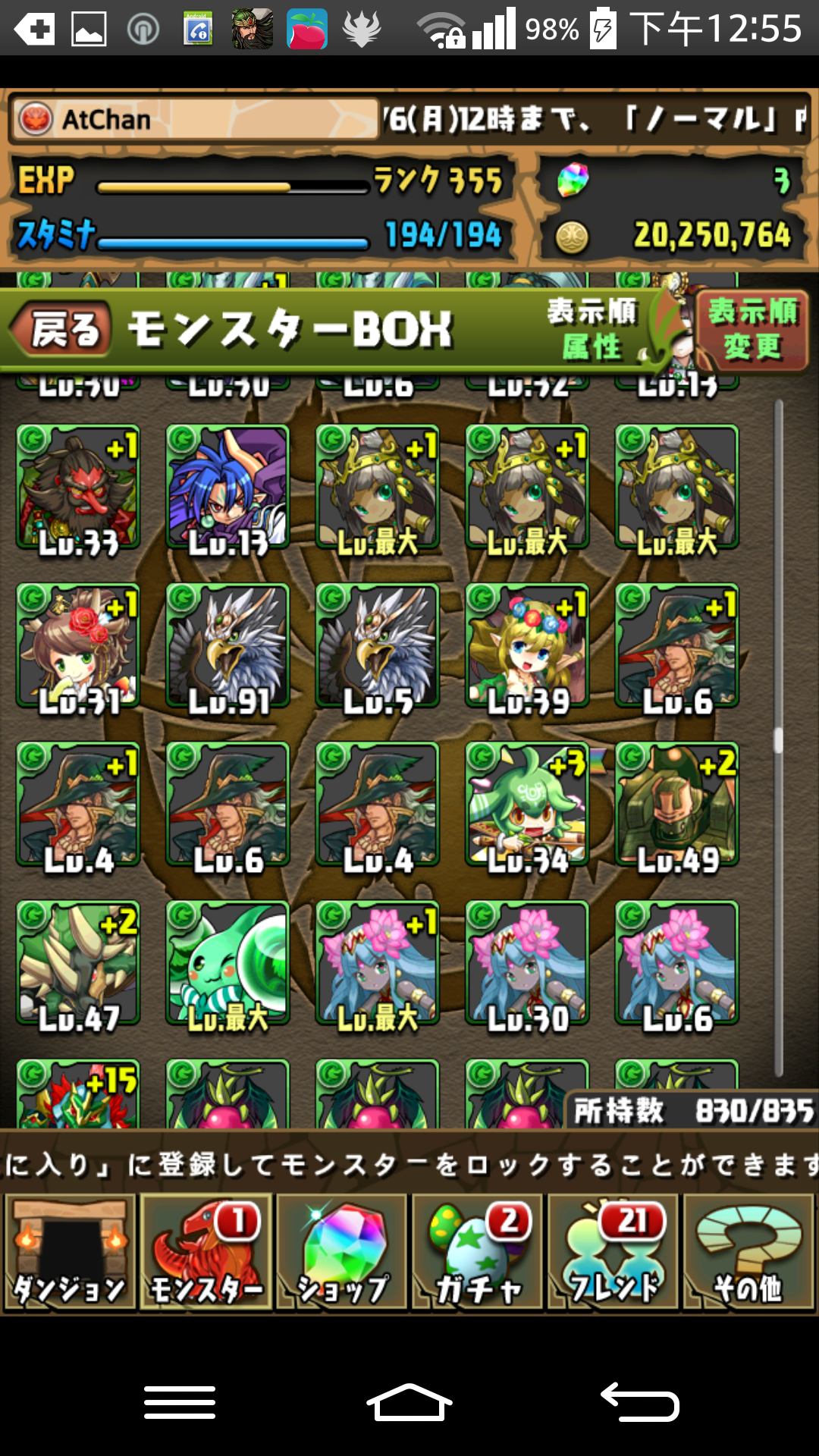Select the griffin monster Lv.5
Screen dimensions: 819x1456
(378, 646)
